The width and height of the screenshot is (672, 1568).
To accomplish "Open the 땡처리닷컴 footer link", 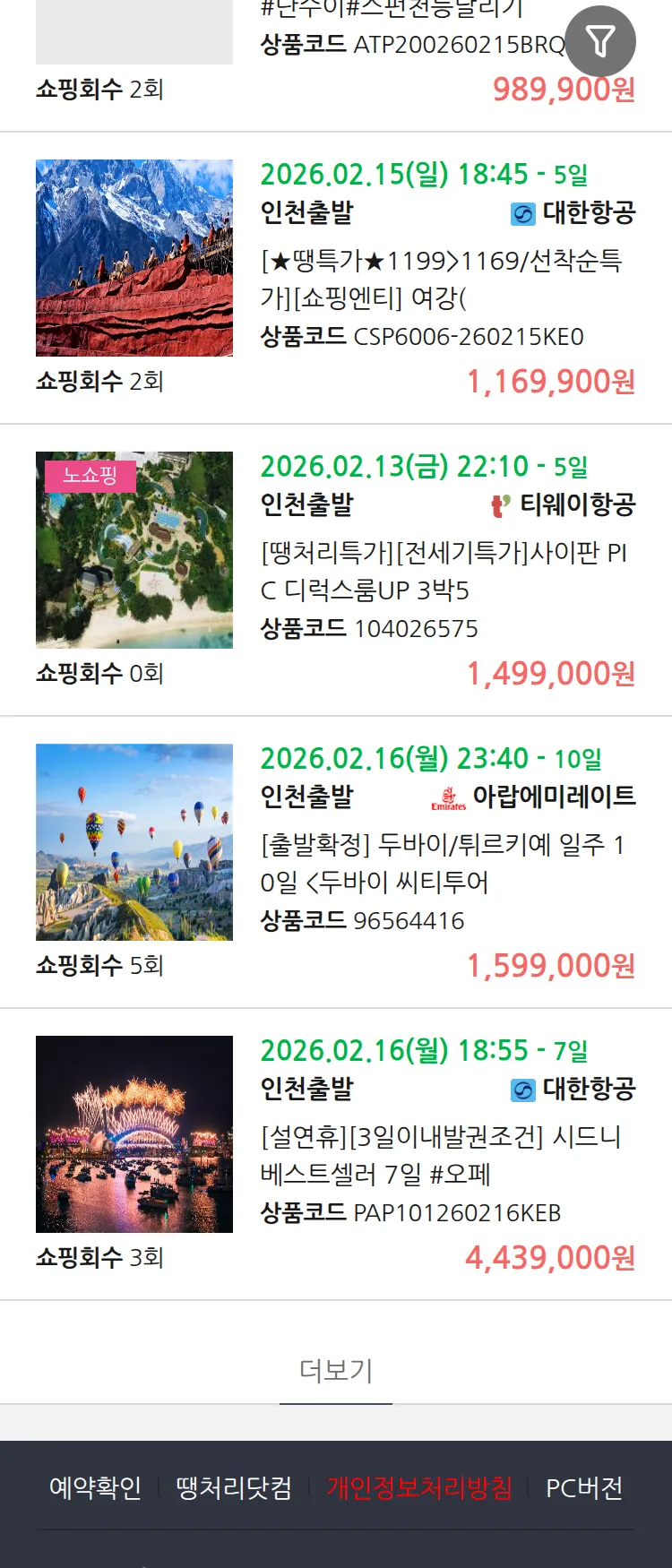I will [x=234, y=1488].
